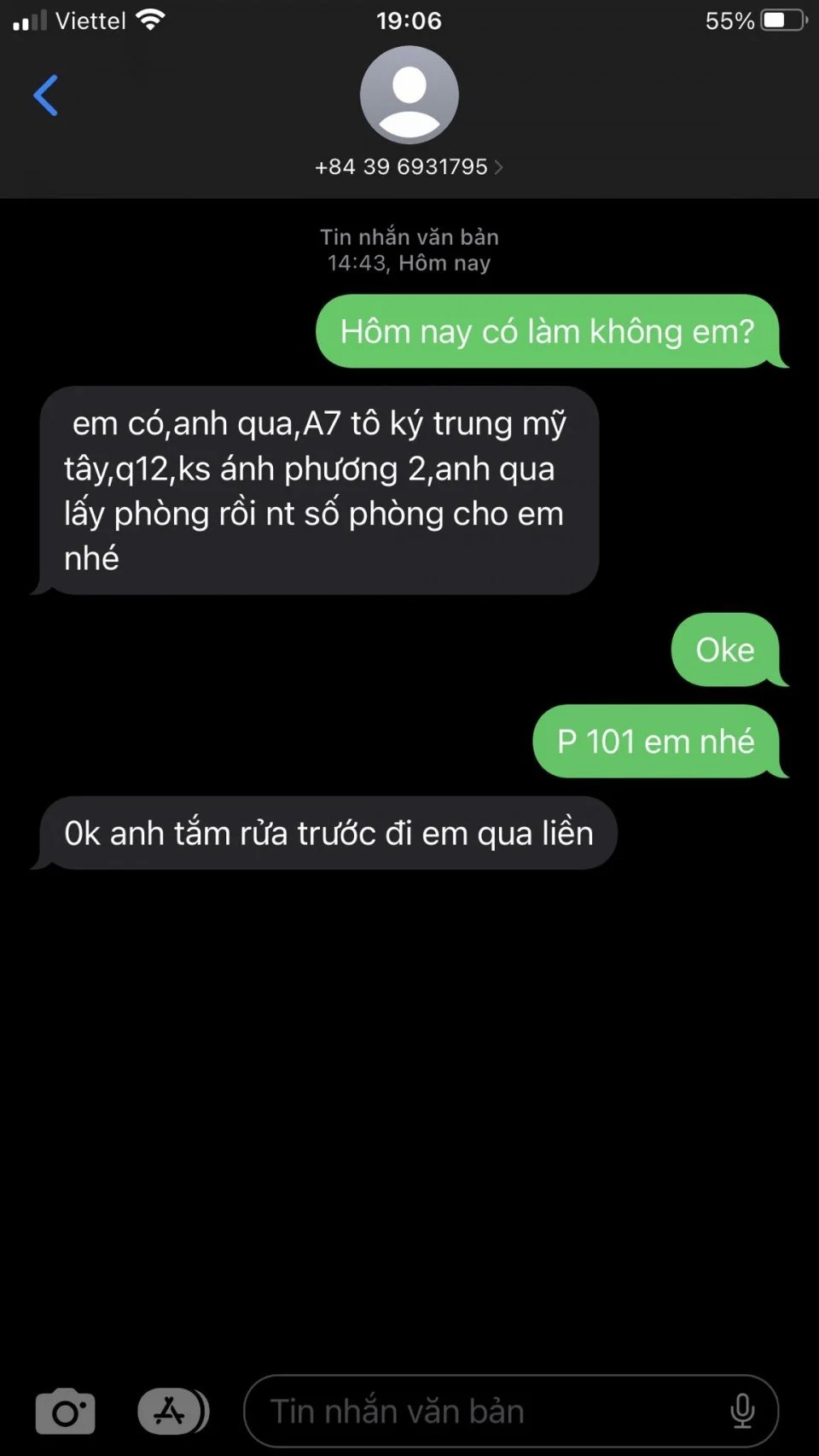Open the camera to attach a photo
Image resolution: width=819 pixels, height=1456 pixels.
(66, 1412)
